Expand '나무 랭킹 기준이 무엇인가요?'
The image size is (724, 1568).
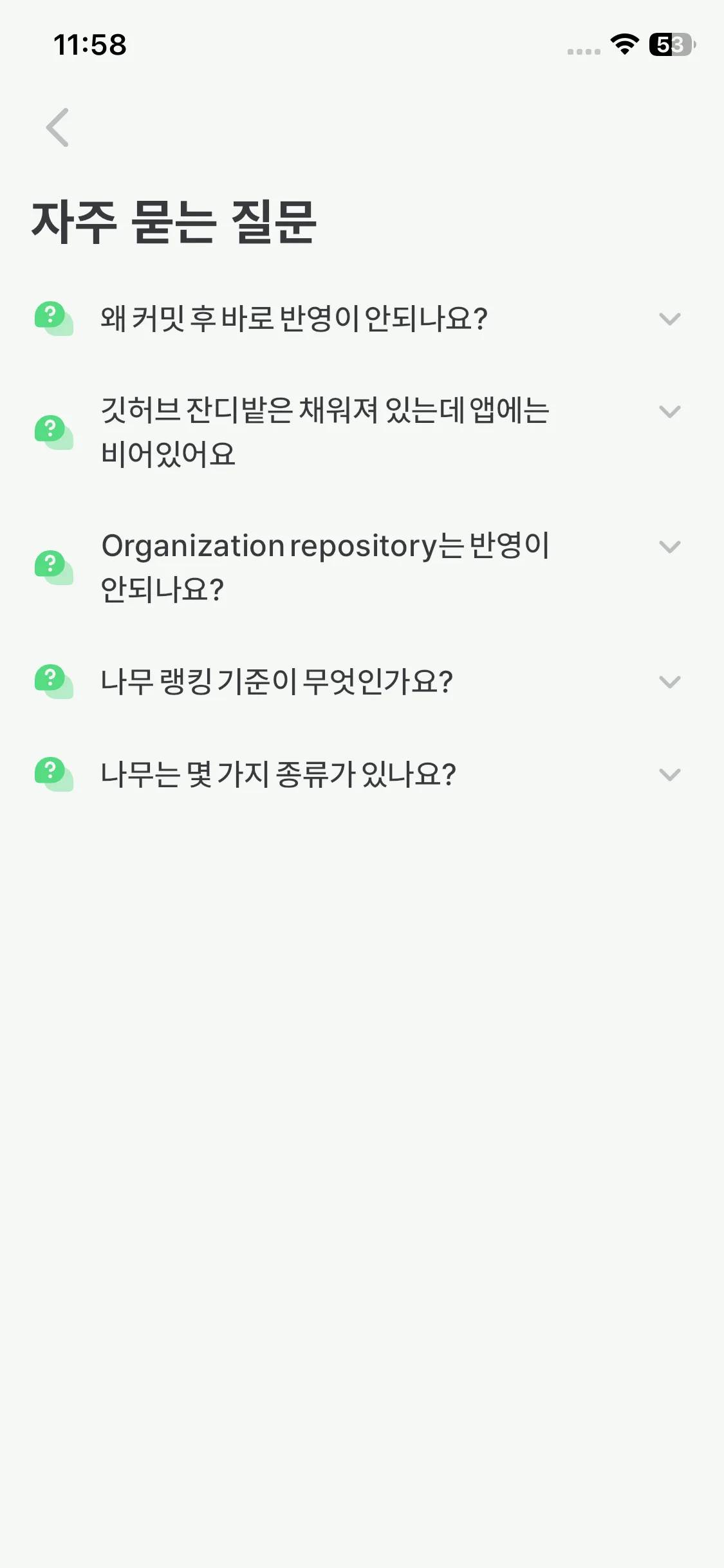pos(669,682)
